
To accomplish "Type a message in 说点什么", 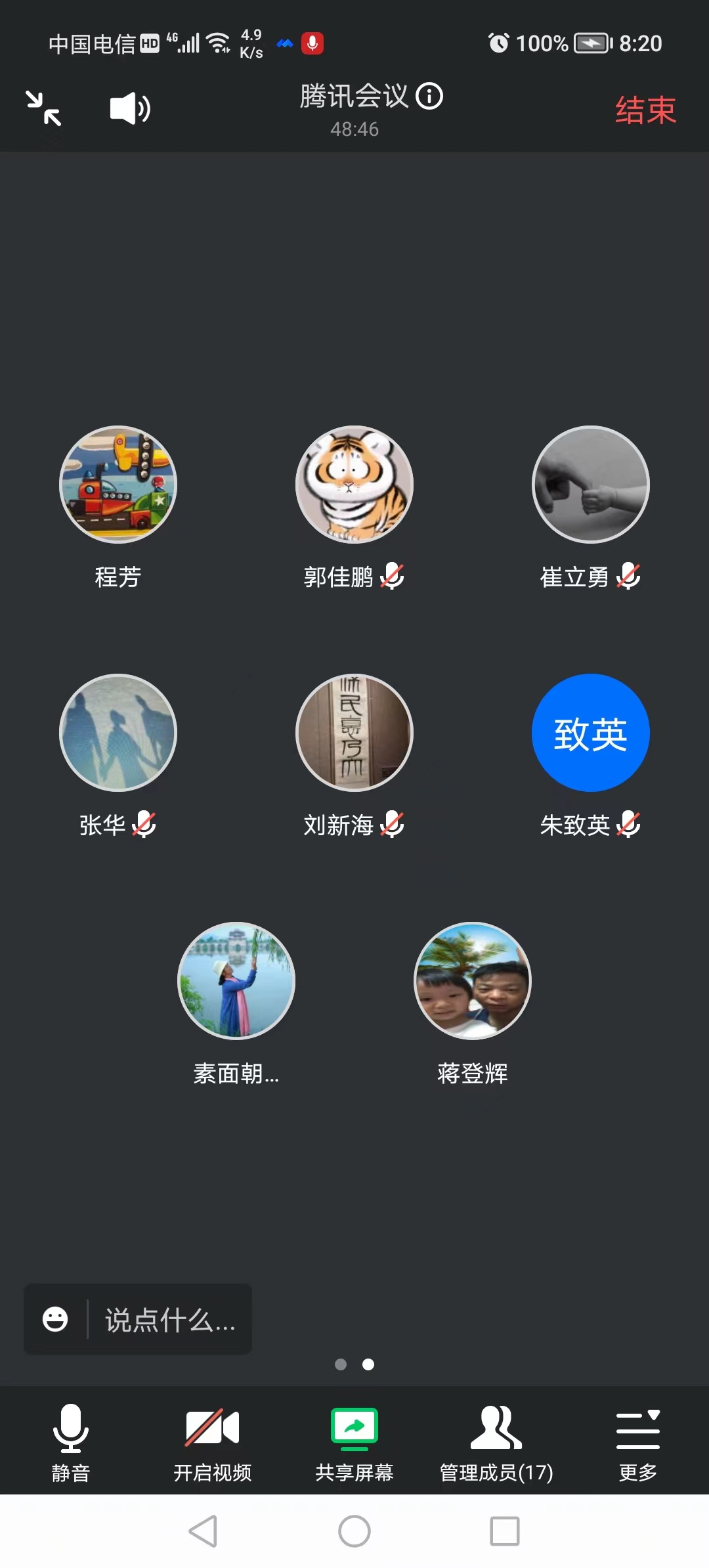I will [x=169, y=1320].
